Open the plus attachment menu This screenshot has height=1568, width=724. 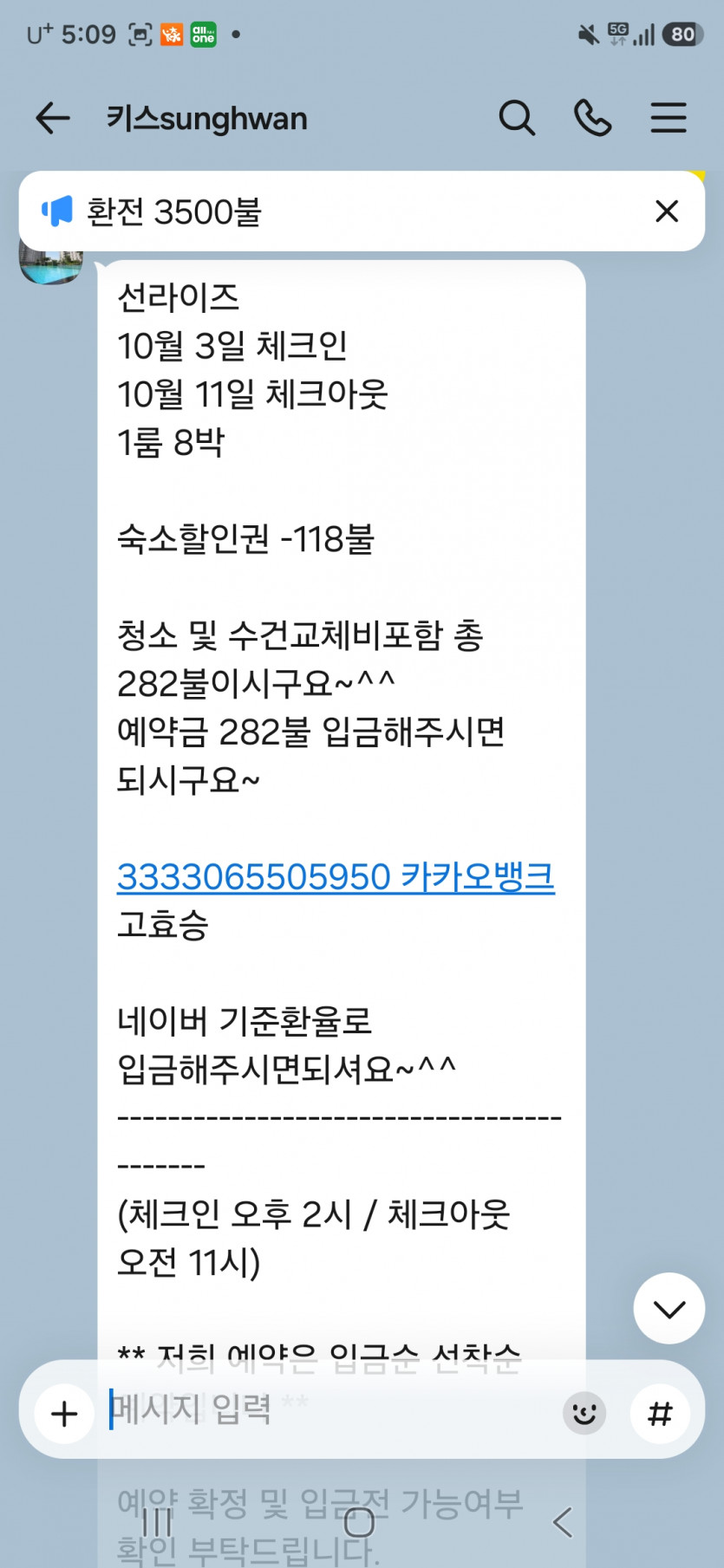[x=64, y=1414]
